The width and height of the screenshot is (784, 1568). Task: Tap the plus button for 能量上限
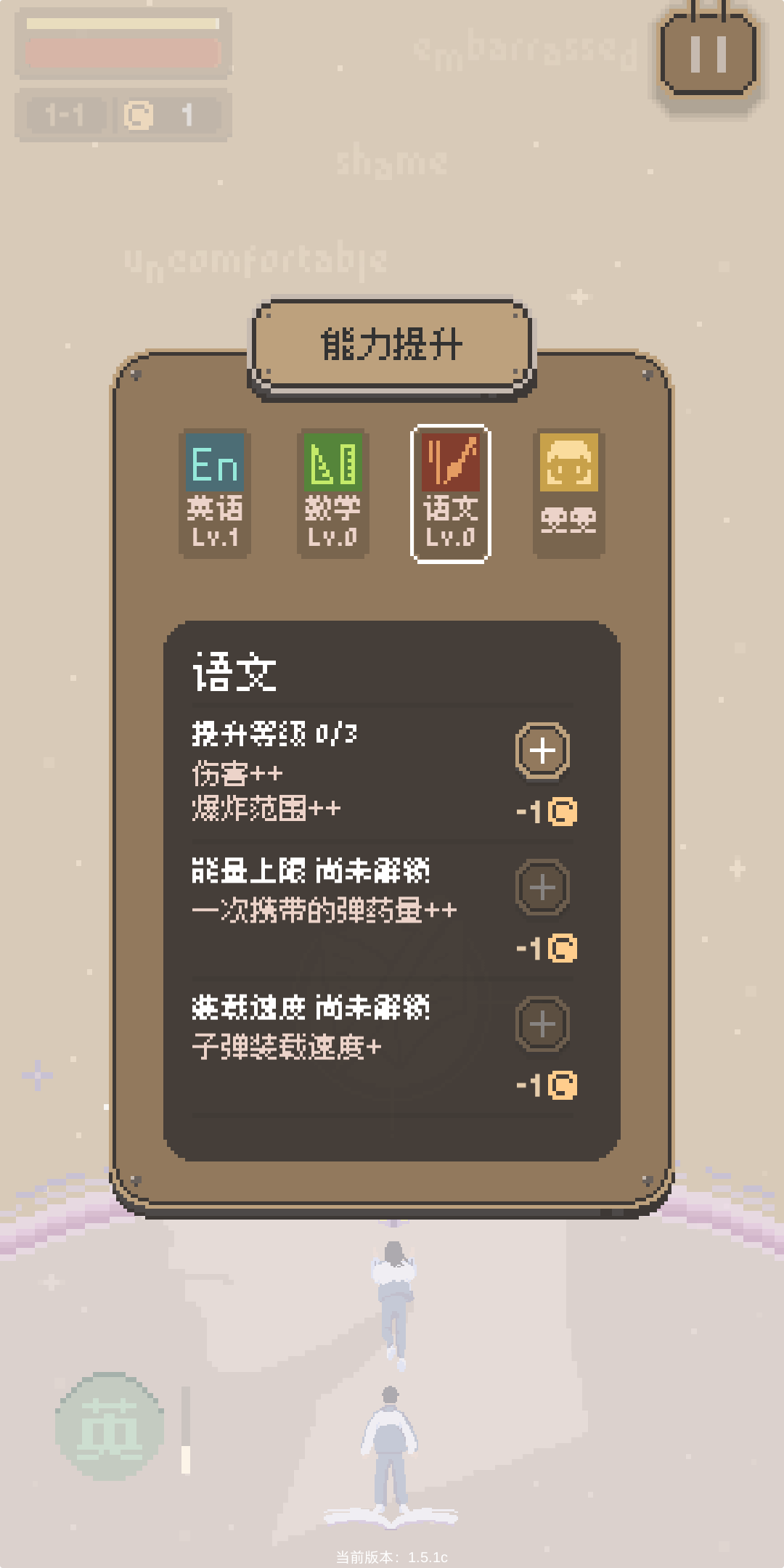[x=542, y=887]
